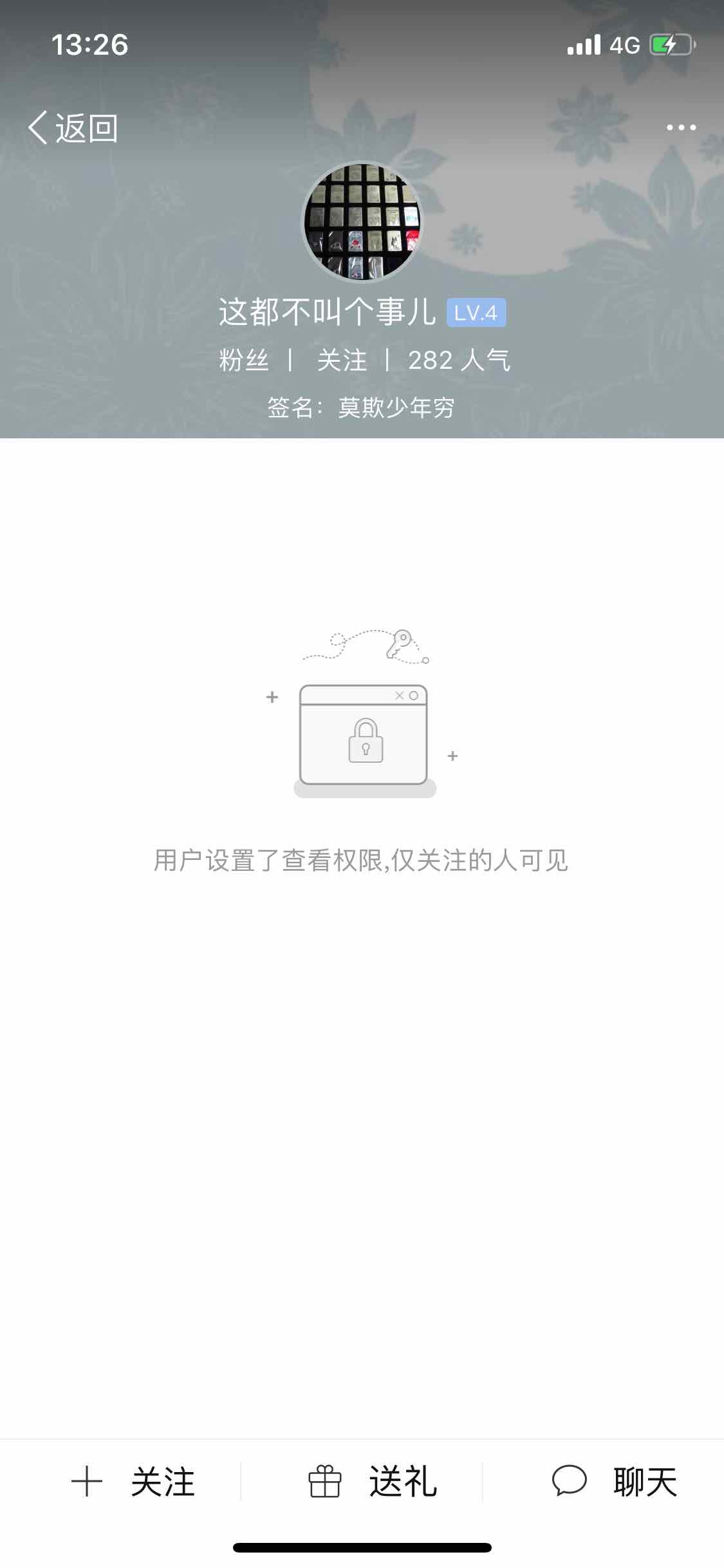
Task: Open the 关注 following list in header
Action: [x=342, y=360]
